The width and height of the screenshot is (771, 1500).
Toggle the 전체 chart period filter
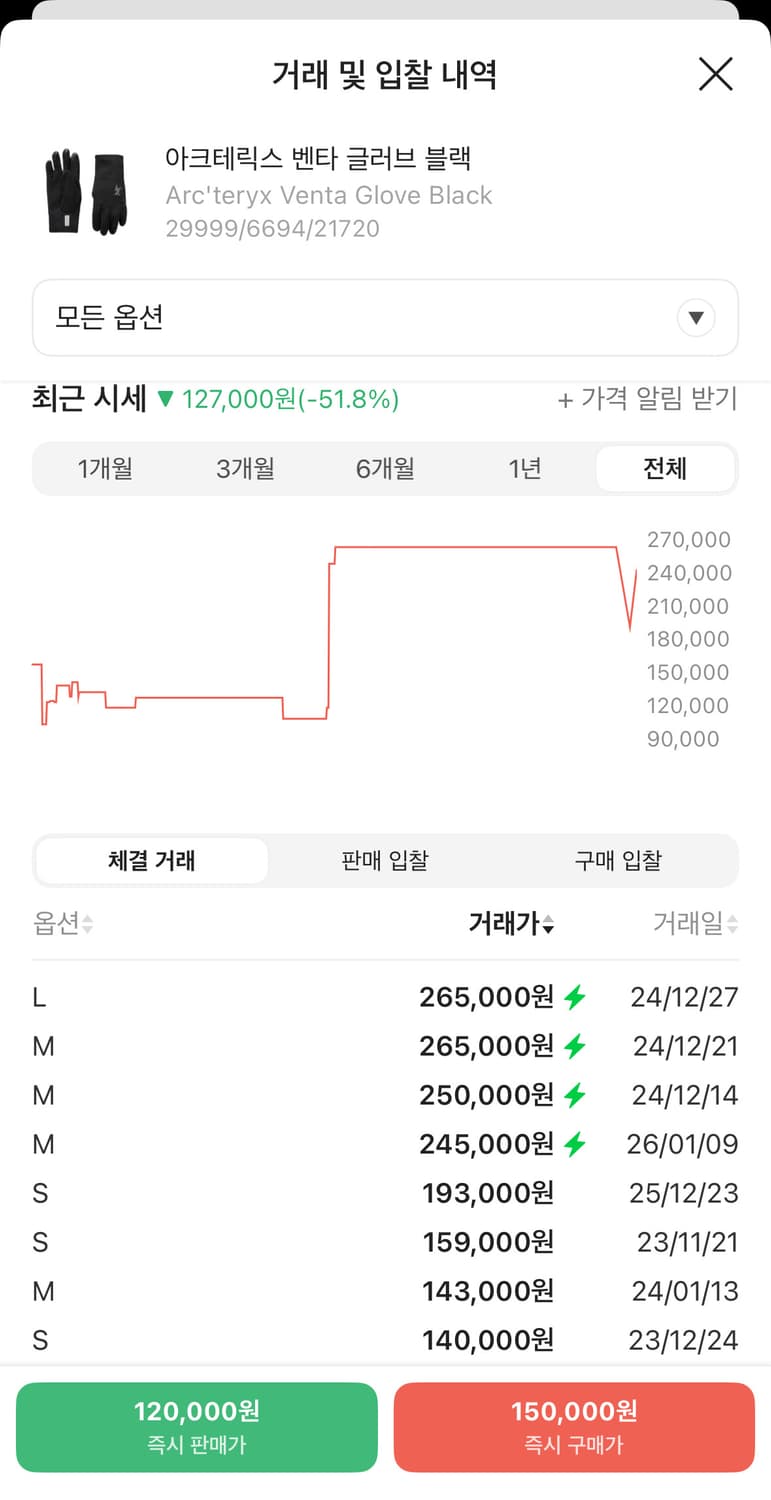[665, 468]
